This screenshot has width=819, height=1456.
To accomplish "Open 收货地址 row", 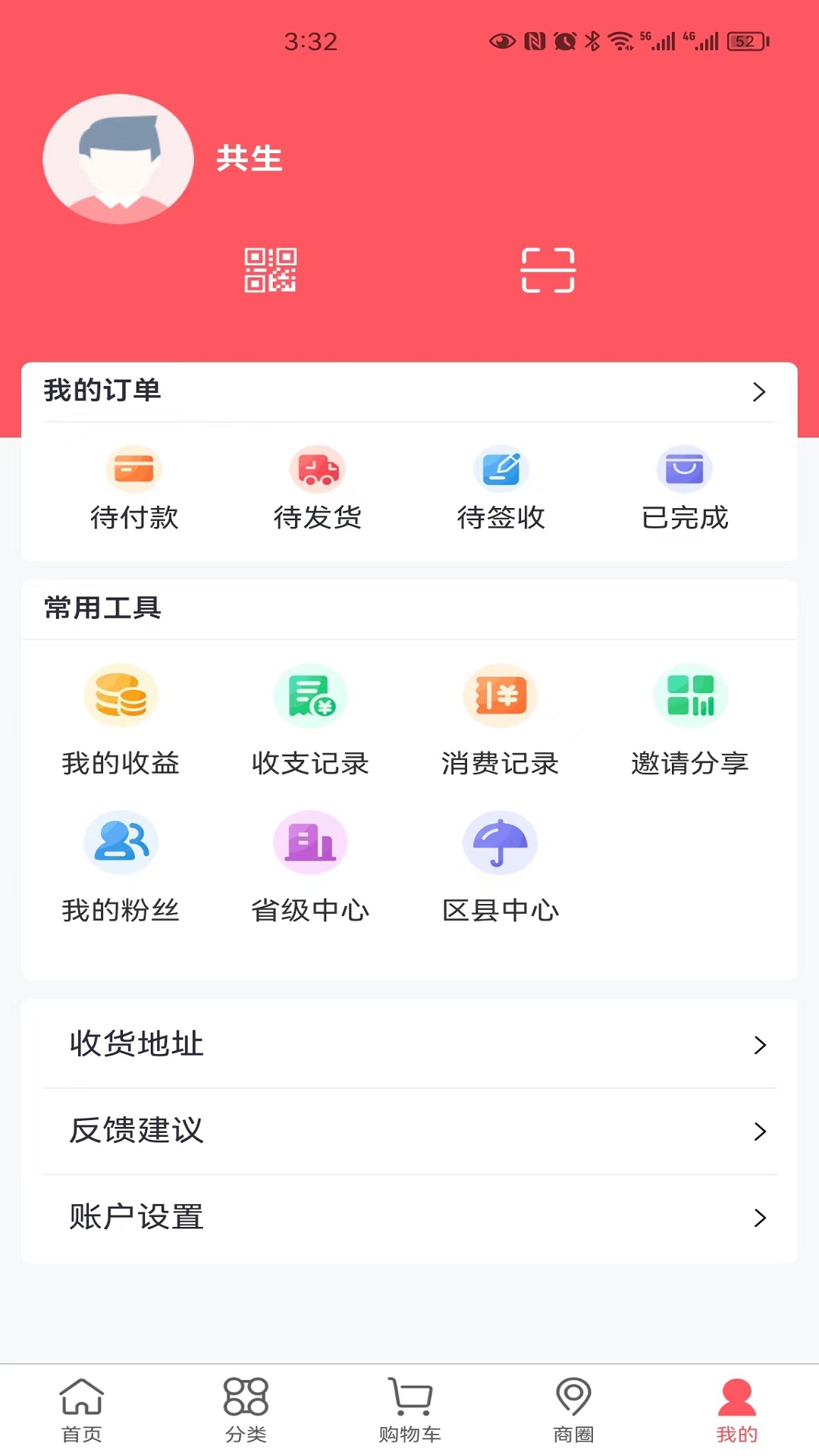I will click(409, 1044).
